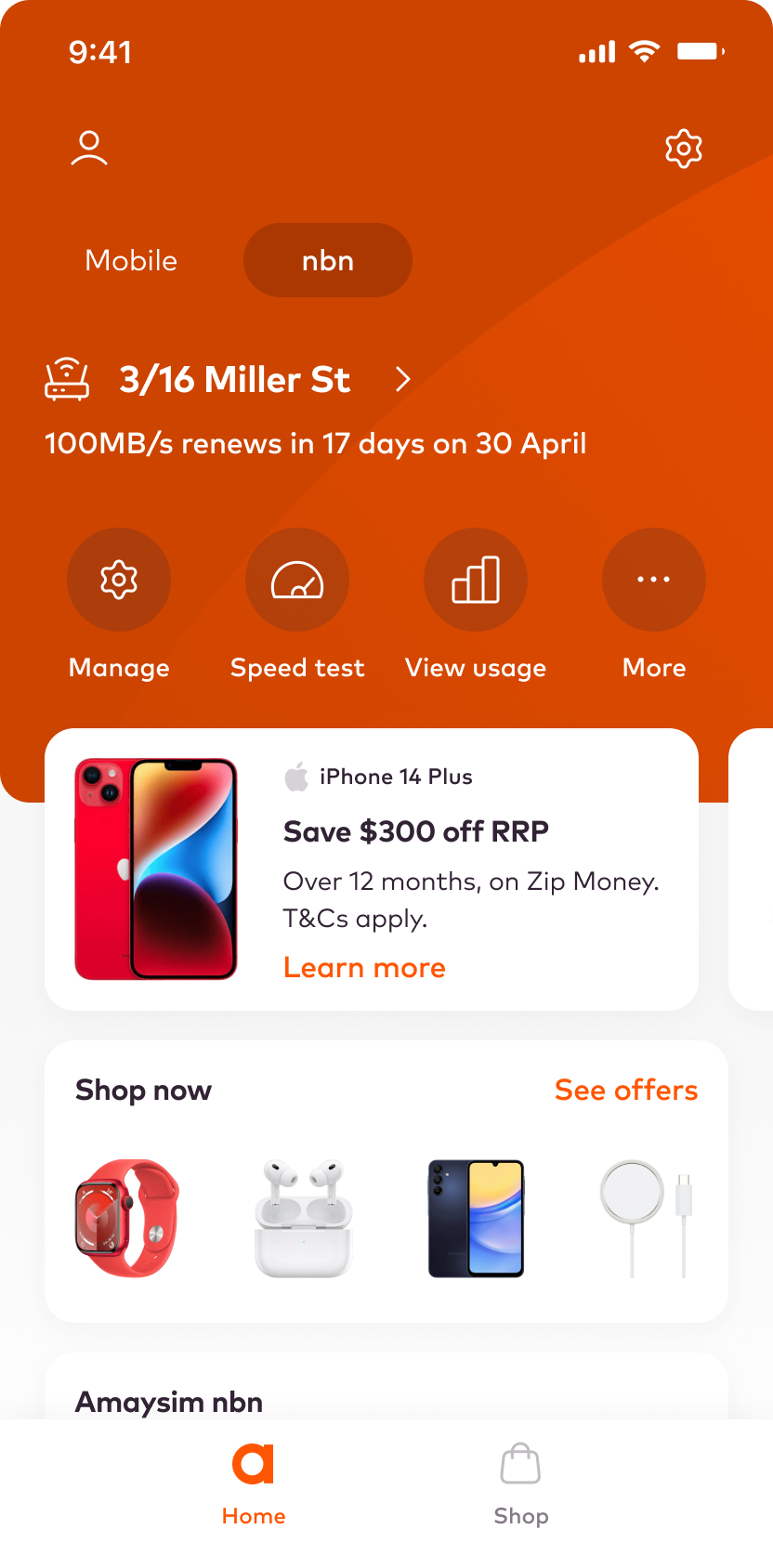View the MagSafe charger product
The width and height of the screenshot is (773, 1568).
(647, 1218)
